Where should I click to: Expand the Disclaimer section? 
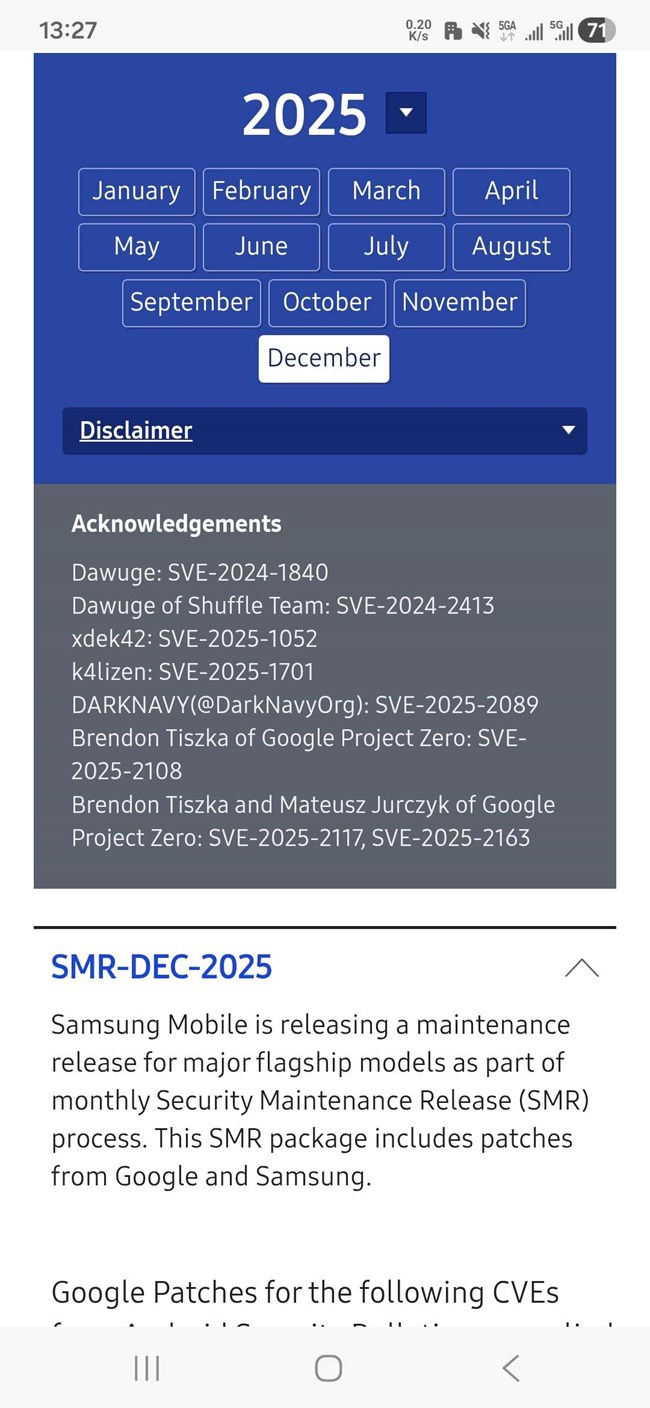click(x=324, y=431)
